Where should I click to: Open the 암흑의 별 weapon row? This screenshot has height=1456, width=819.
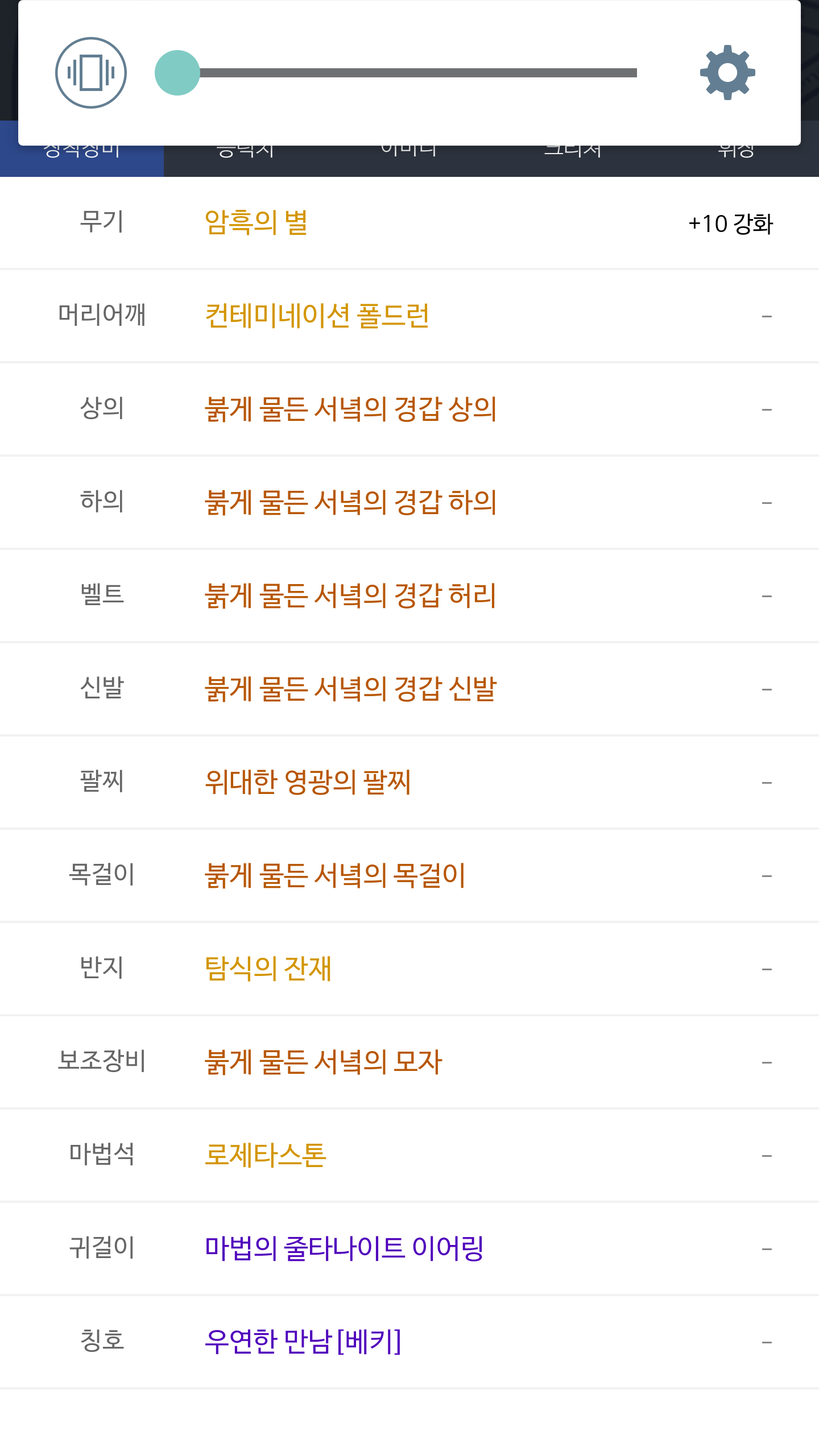(x=409, y=222)
